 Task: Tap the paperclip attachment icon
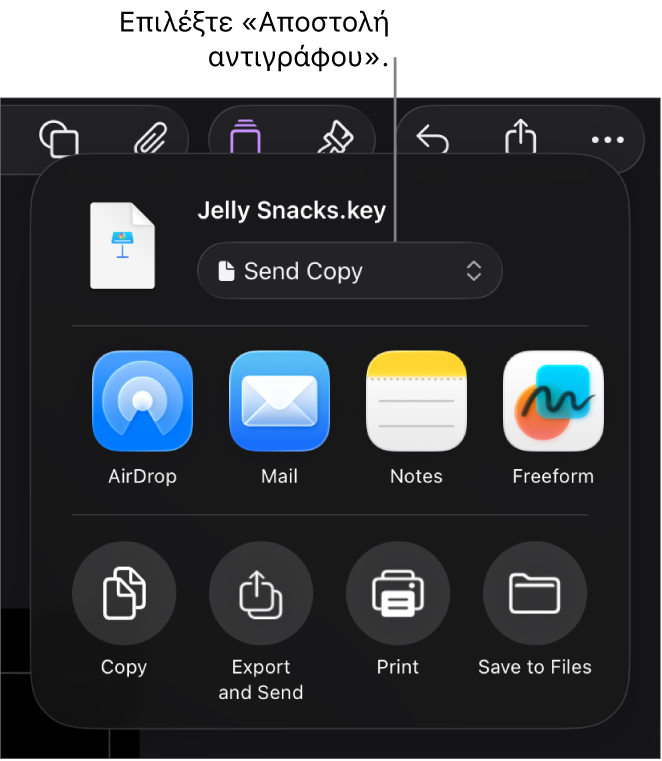pos(149,139)
